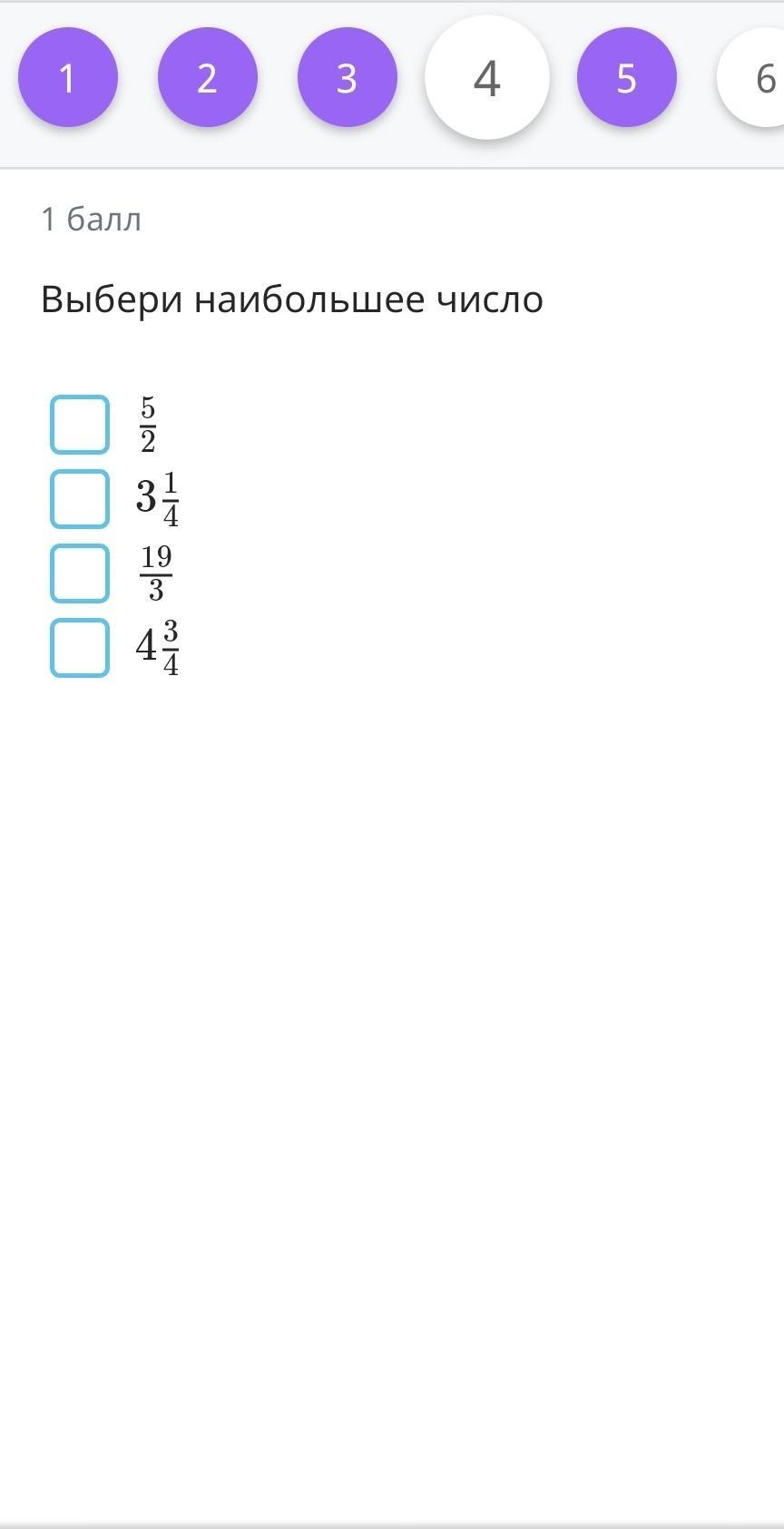This screenshot has height=1529, width=784.
Task: Mark the 4 3/4 answer checkbox
Action: 80,648
